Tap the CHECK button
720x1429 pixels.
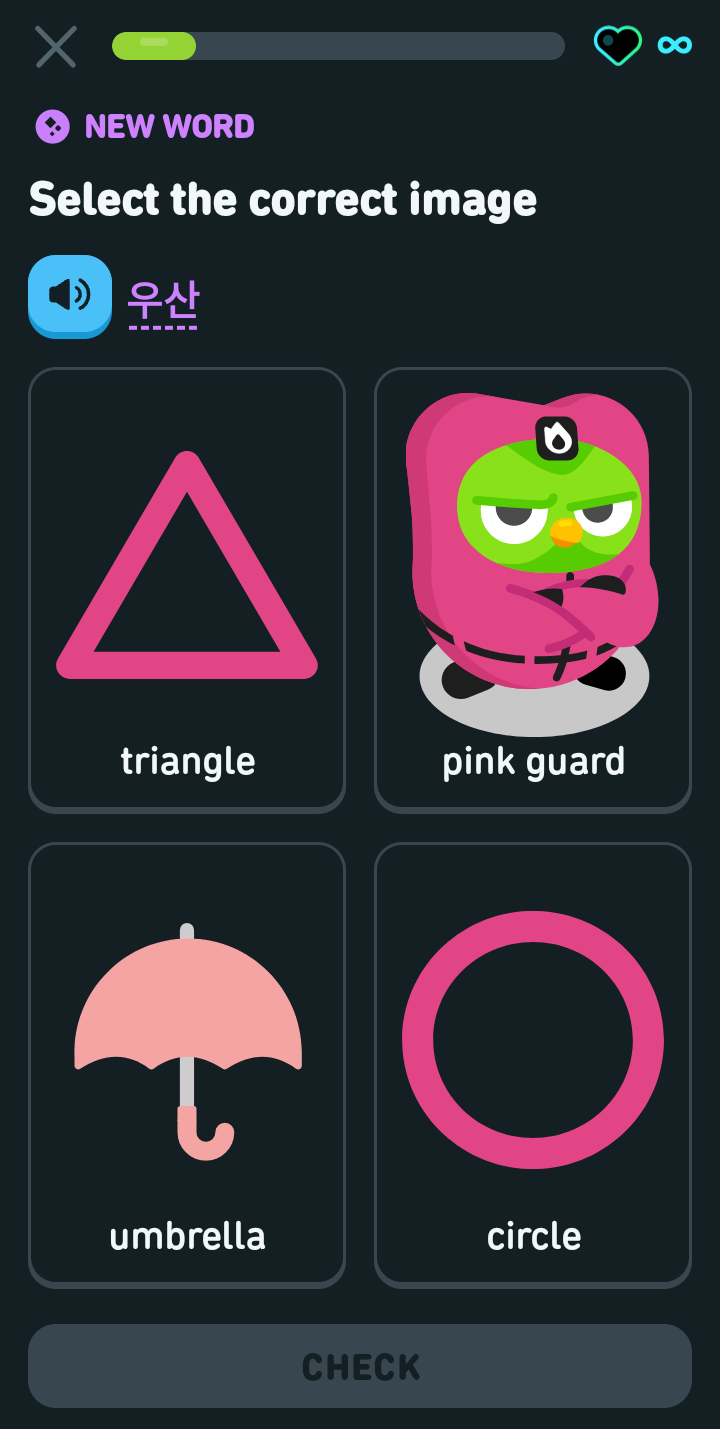tap(360, 1366)
